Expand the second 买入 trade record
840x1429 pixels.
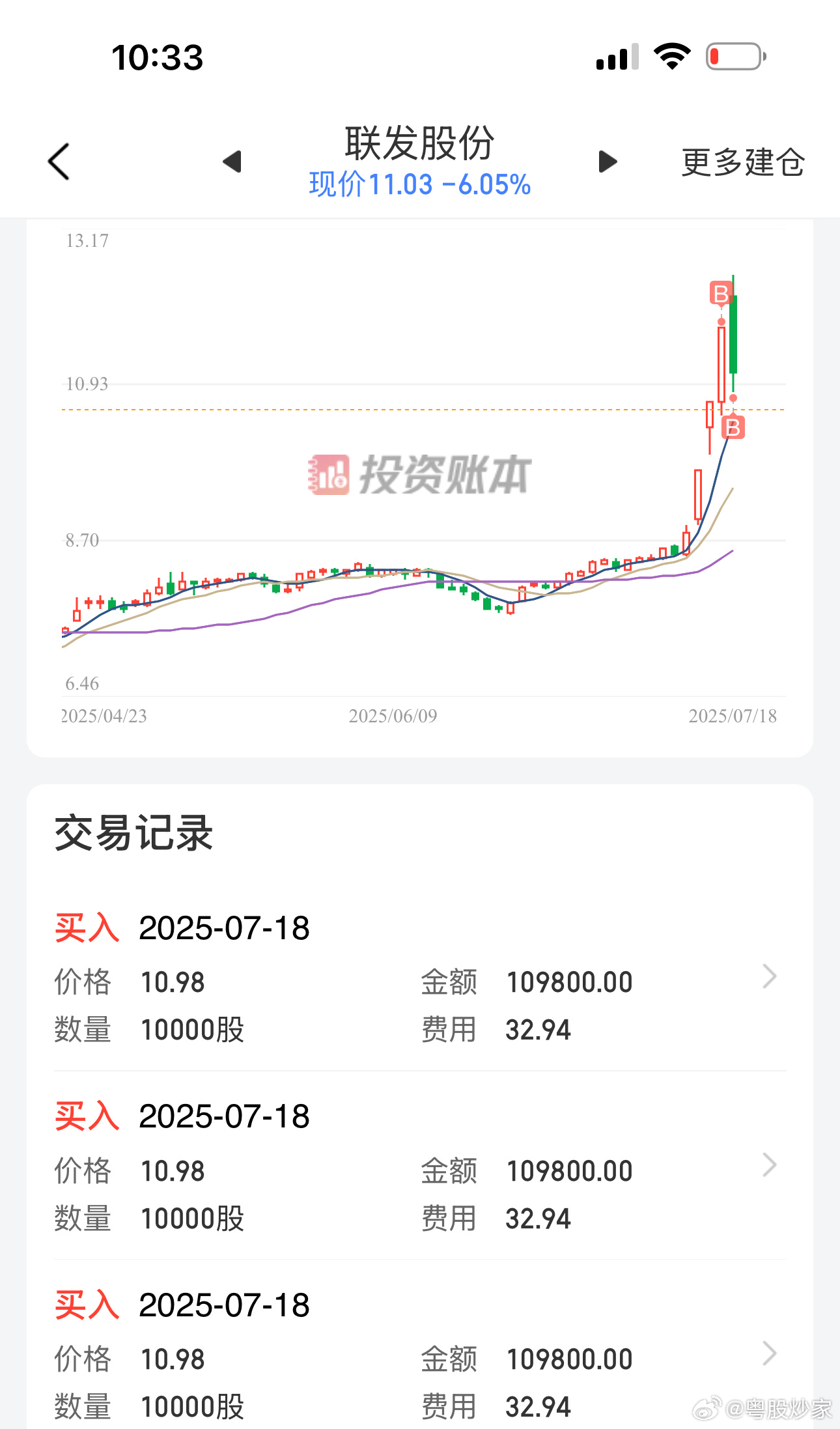(770, 1166)
